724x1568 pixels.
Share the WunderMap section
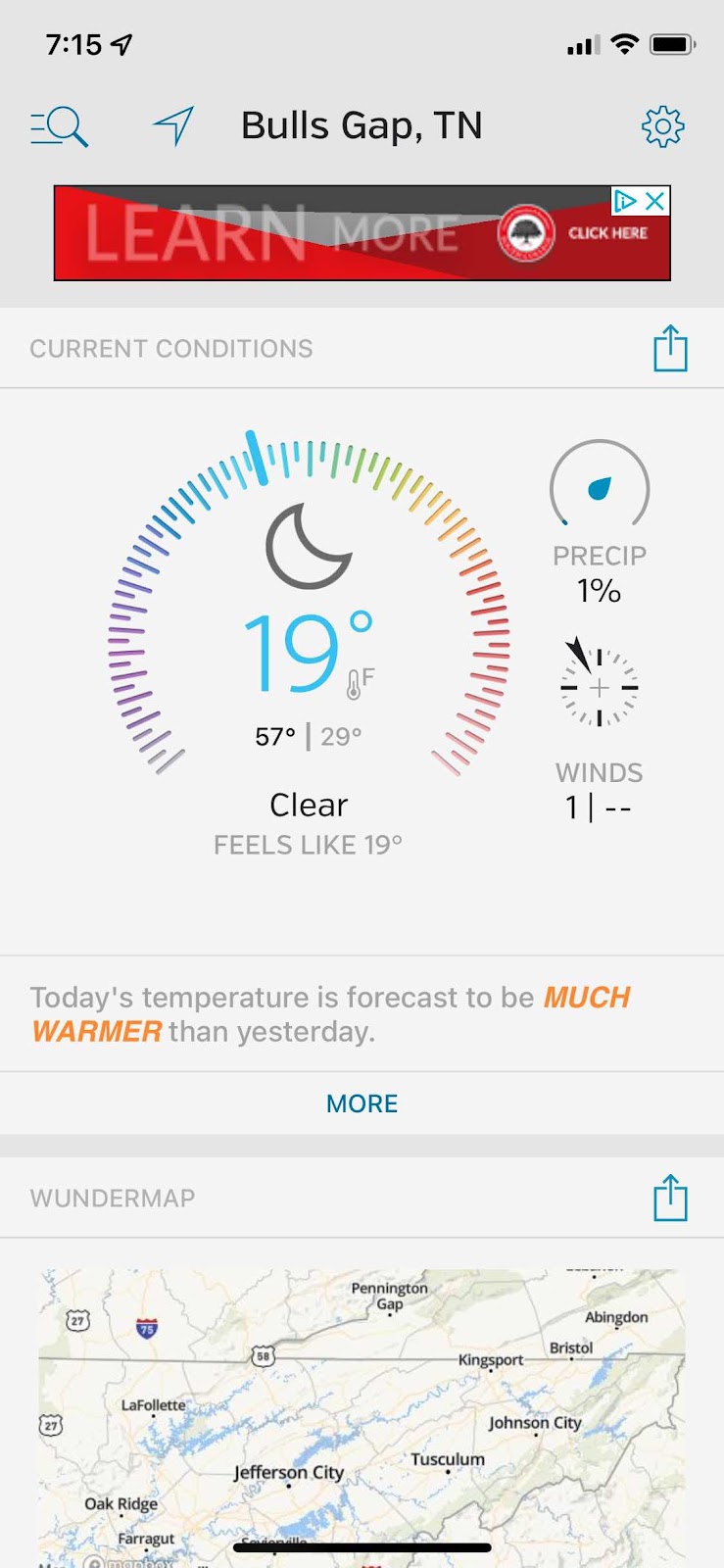pos(671,1198)
